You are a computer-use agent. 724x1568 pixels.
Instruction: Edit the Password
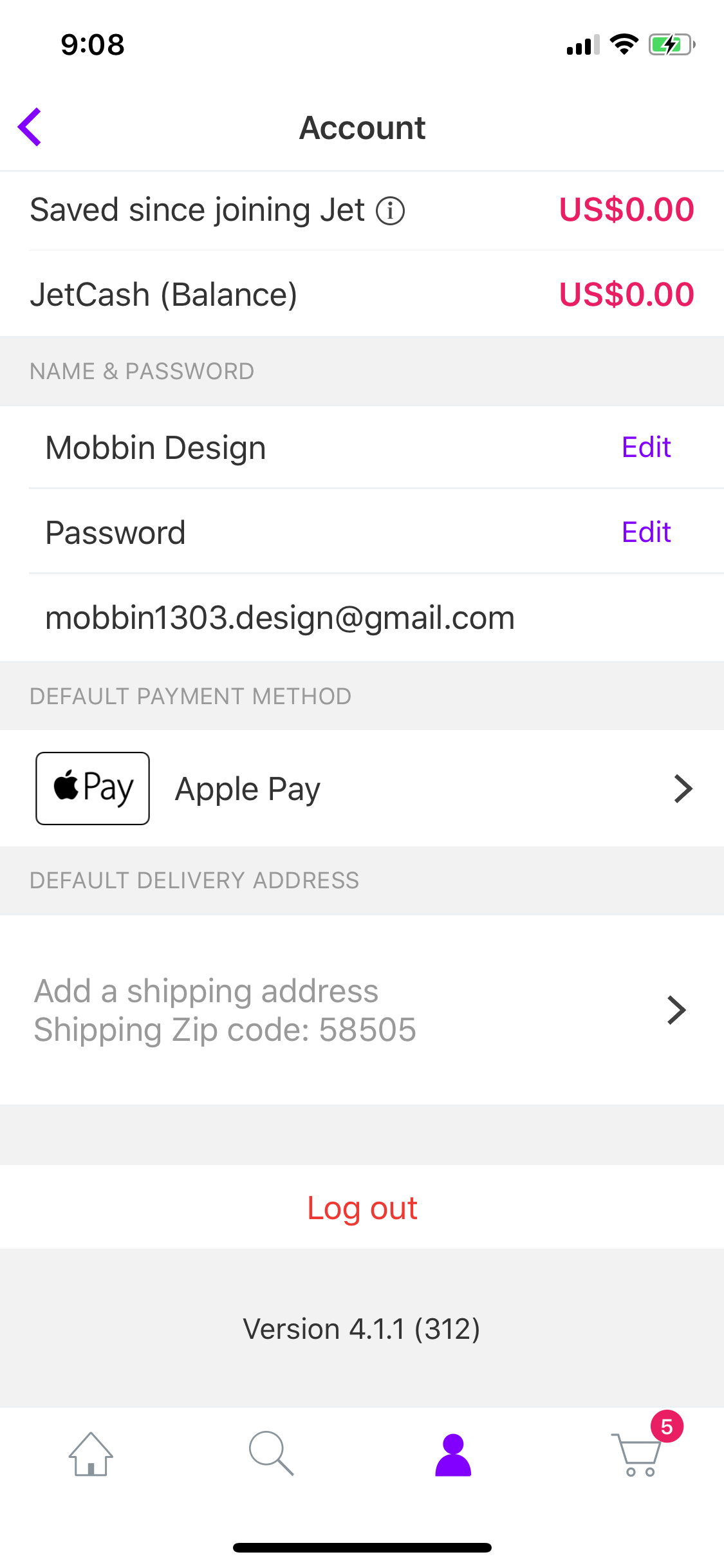click(x=646, y=532)
